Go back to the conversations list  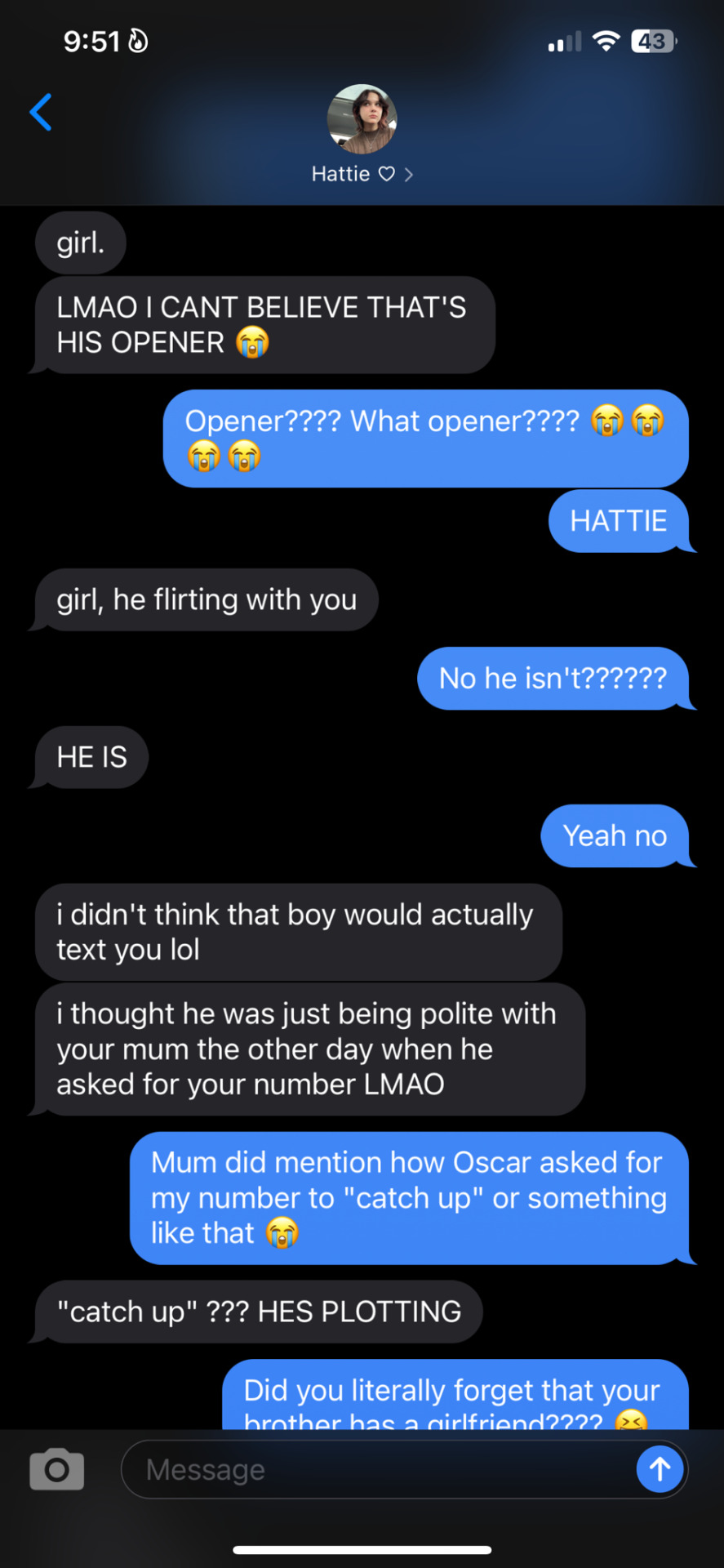click(41, 112)
